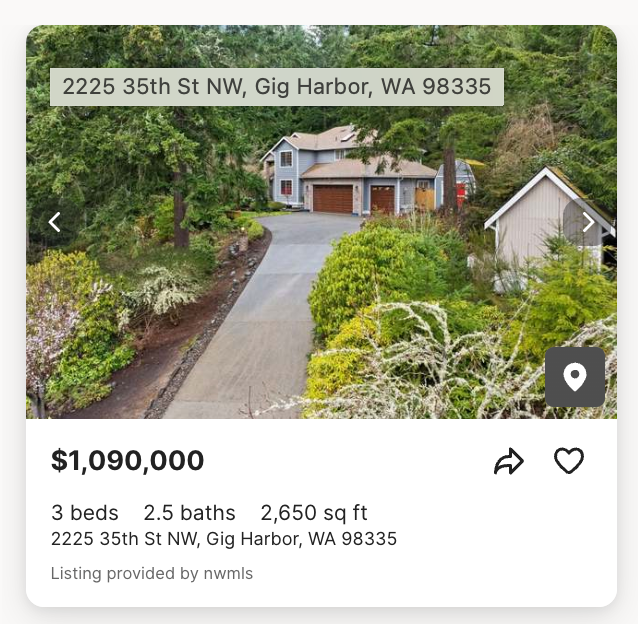Show the previous listing photo
Image resolution: width=638 pixels, height=624 pixels.
pos(55,222)
